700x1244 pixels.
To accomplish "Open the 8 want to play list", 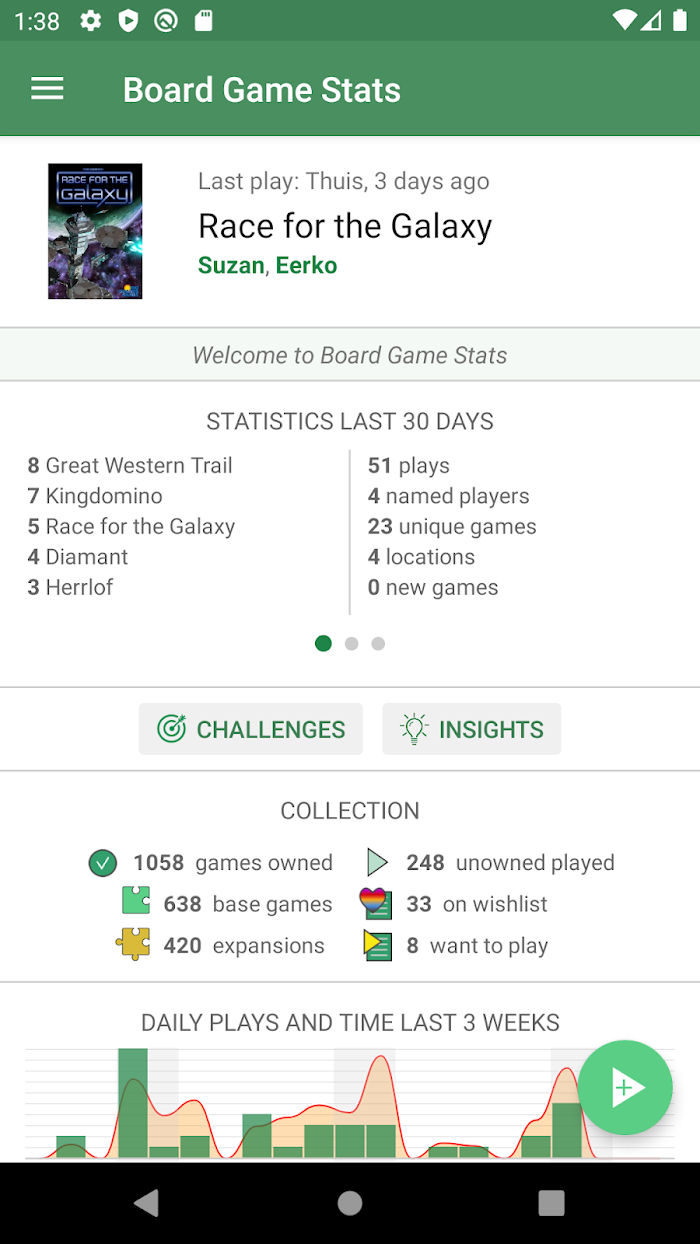I will click(x=454, y=946).
